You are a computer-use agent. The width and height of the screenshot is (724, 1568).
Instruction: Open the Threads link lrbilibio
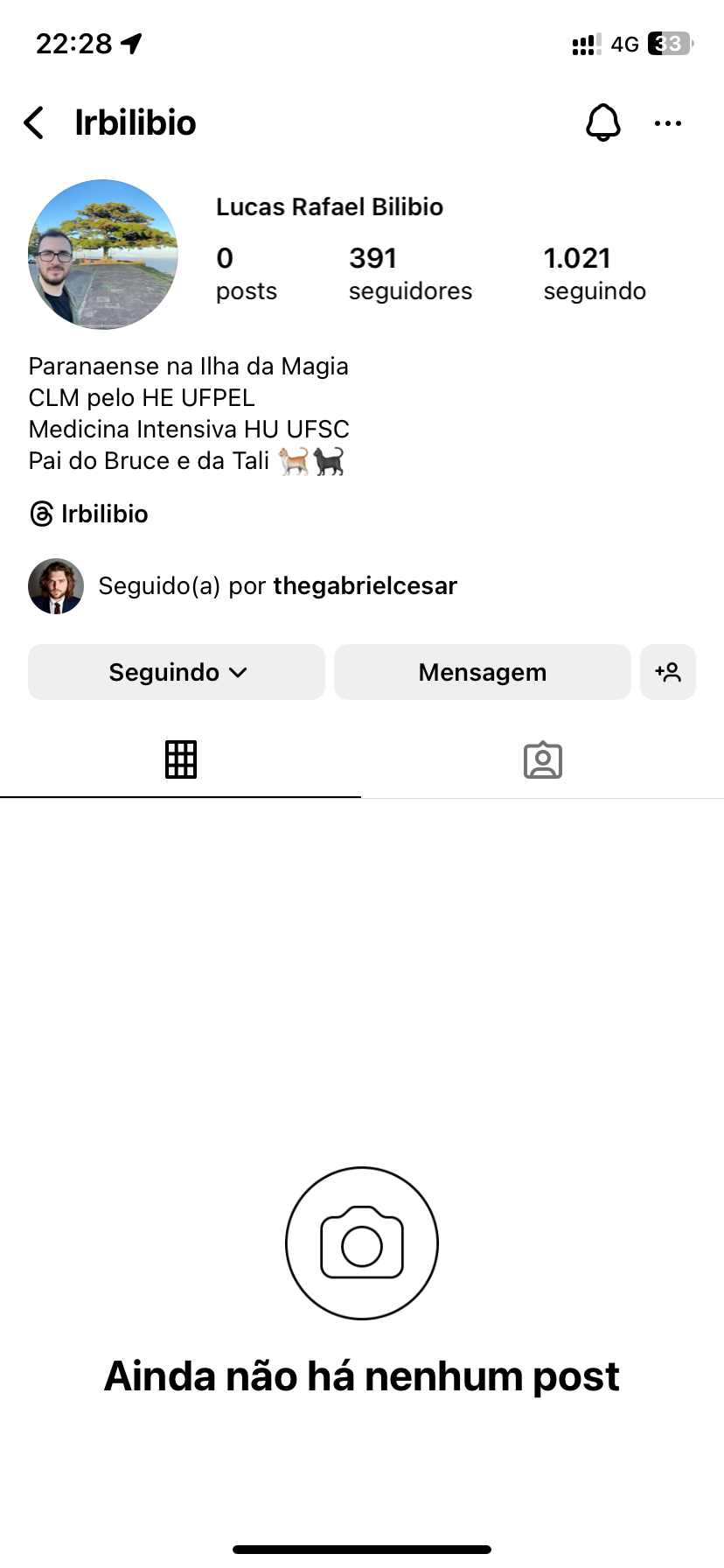[89, 514]
